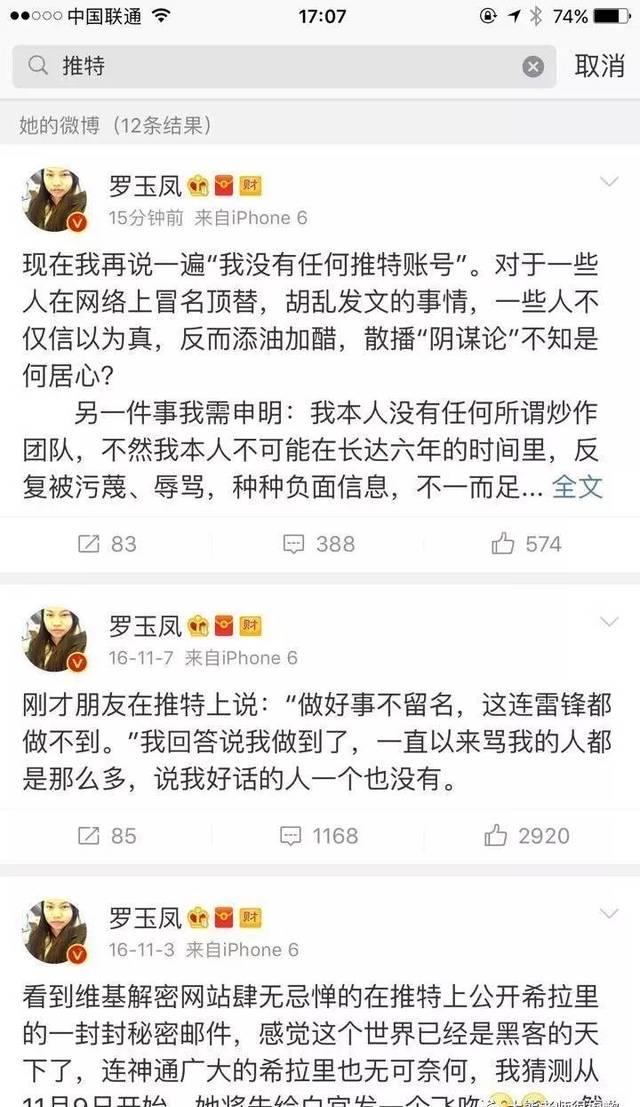The width and height of the screenshot is (640, 1107).
Task: Repost the 16-11-7 post showing 85
Action: 107,836
